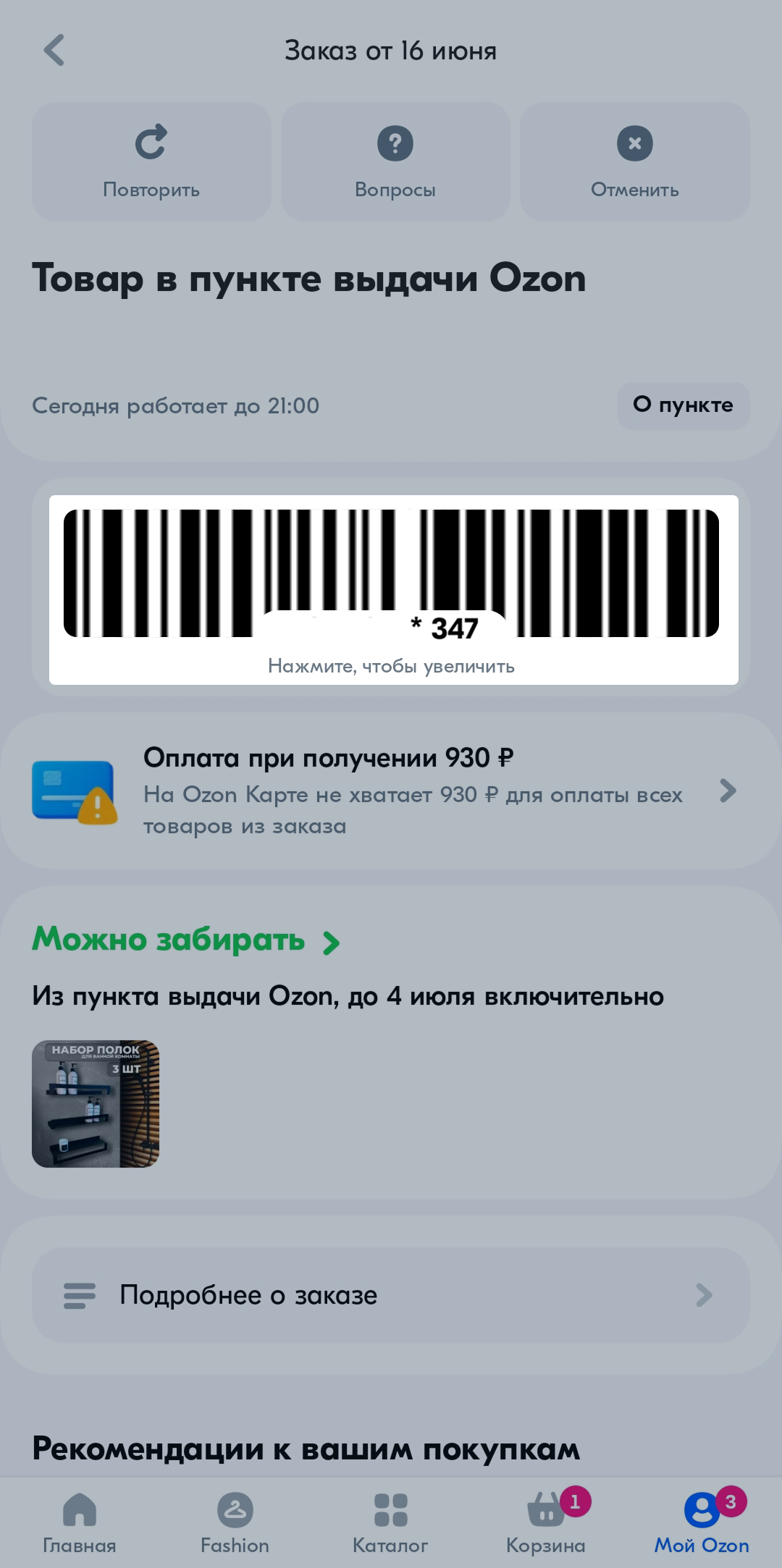782x1568 pixels.
Task: Open the Вопросы question mark icon
Action: tap(395, 143)
